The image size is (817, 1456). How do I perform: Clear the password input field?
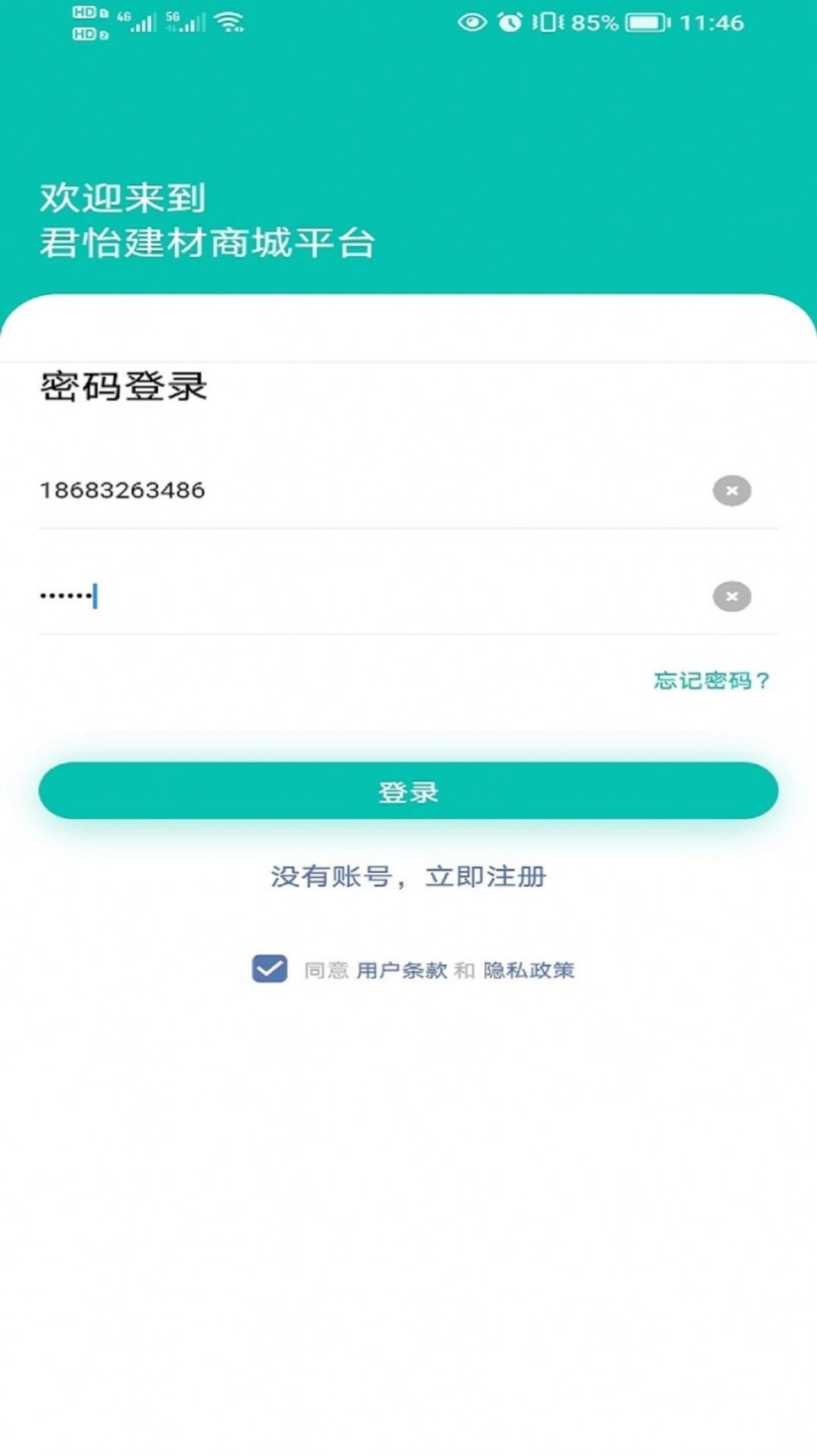[730, 597]
